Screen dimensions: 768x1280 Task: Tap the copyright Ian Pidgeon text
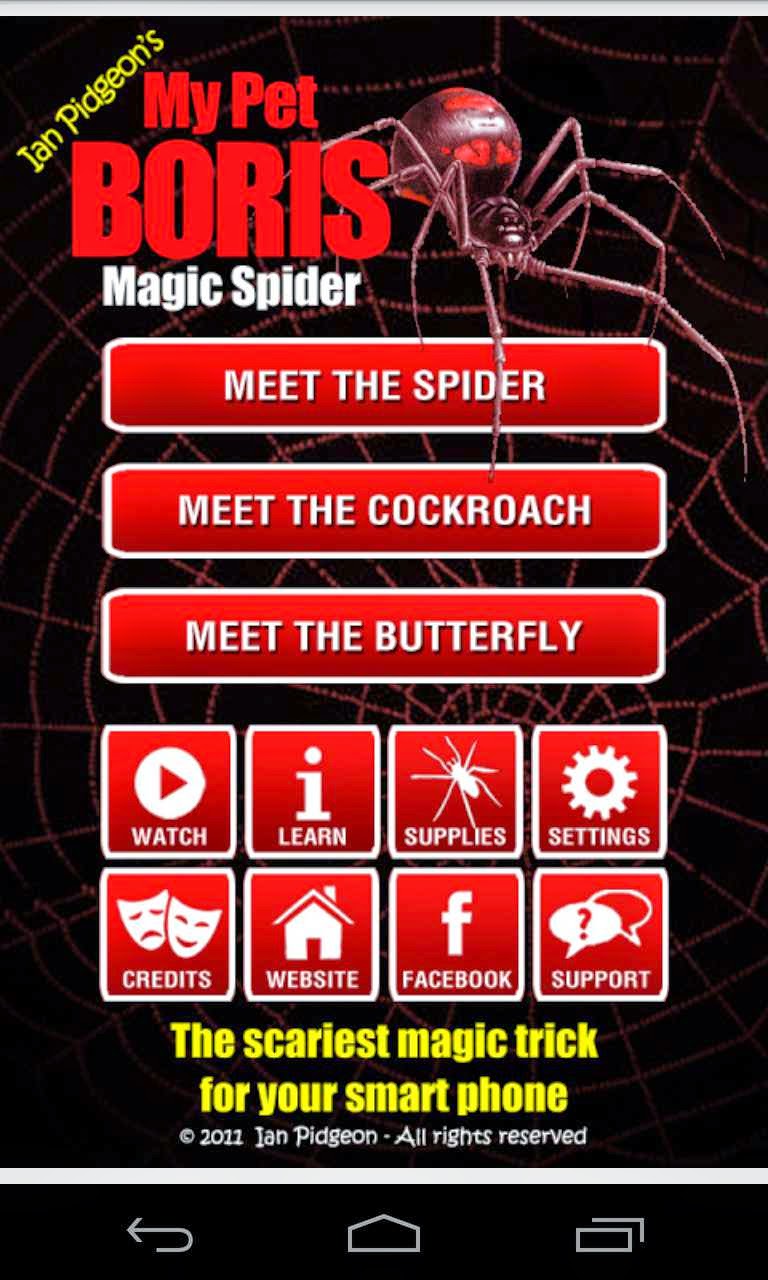pyautogui.click(x=384, y=1135)
